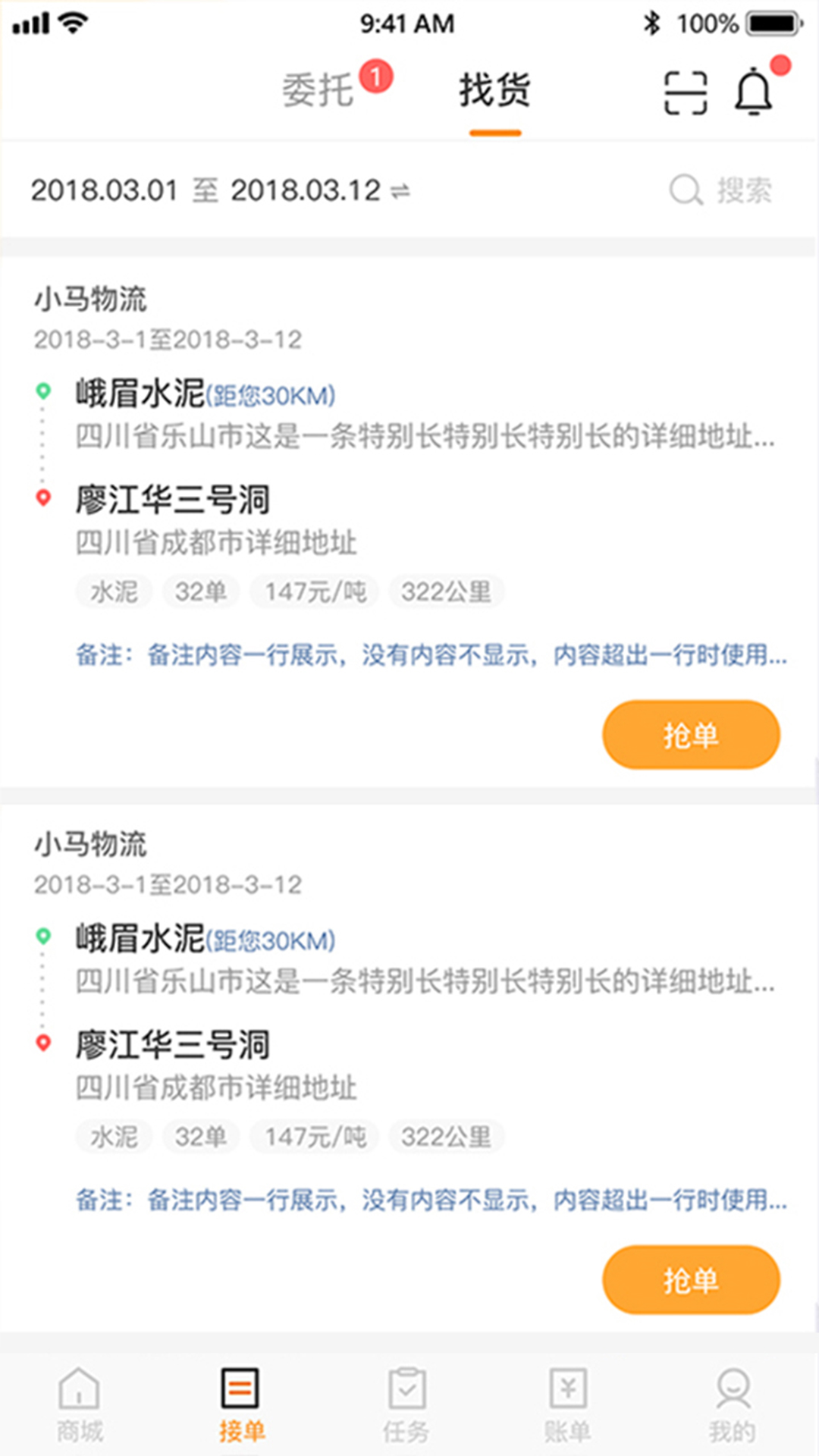This screenshot has height=1456, width=819.
Task: Switch to the 任务 tab
Action: coord(406,1404)
